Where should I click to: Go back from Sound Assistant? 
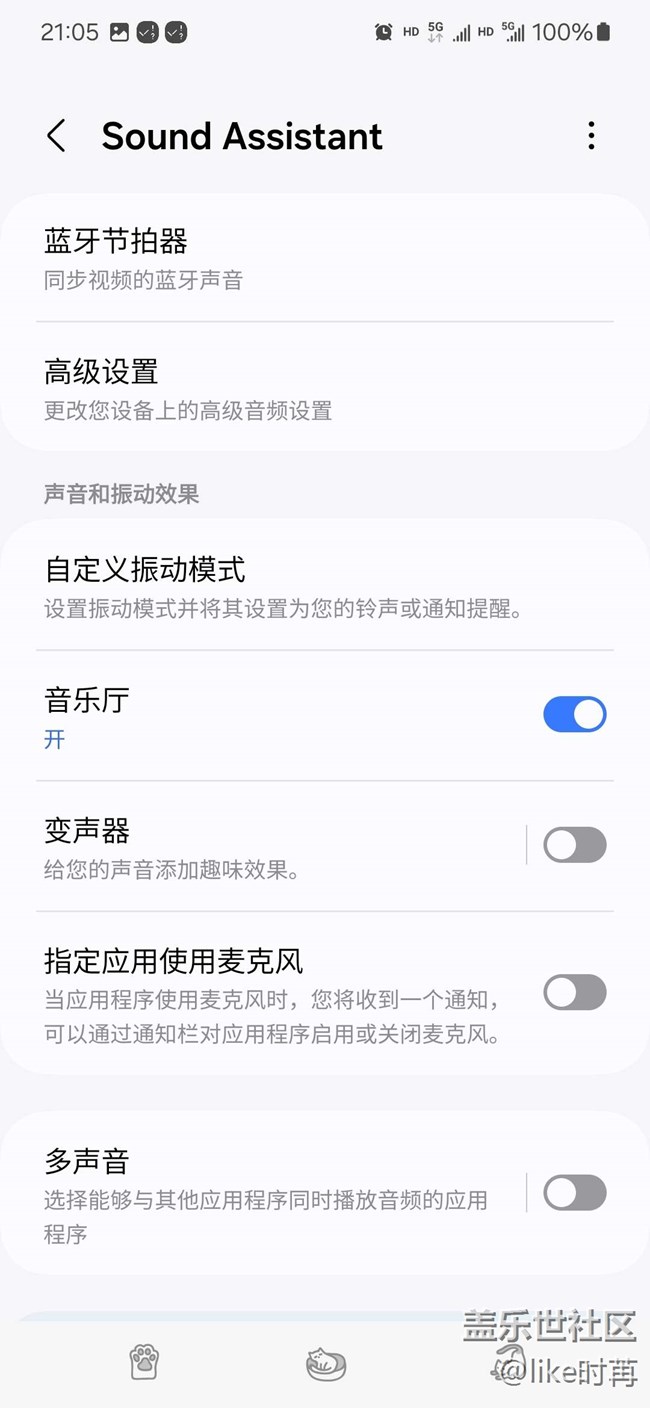pyautogui.click(x=57, y=136)
